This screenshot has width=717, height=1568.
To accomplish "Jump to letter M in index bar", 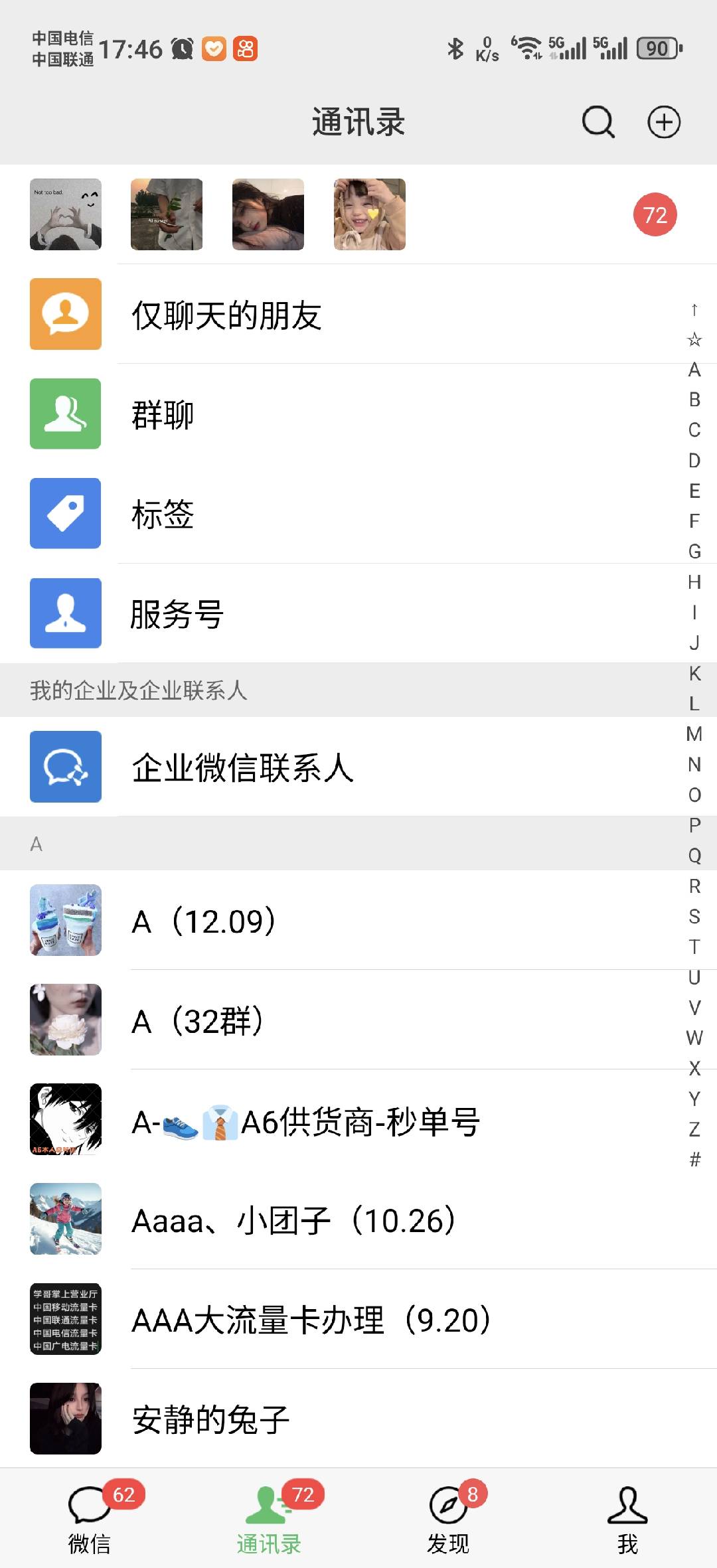I will click(694, 734).
